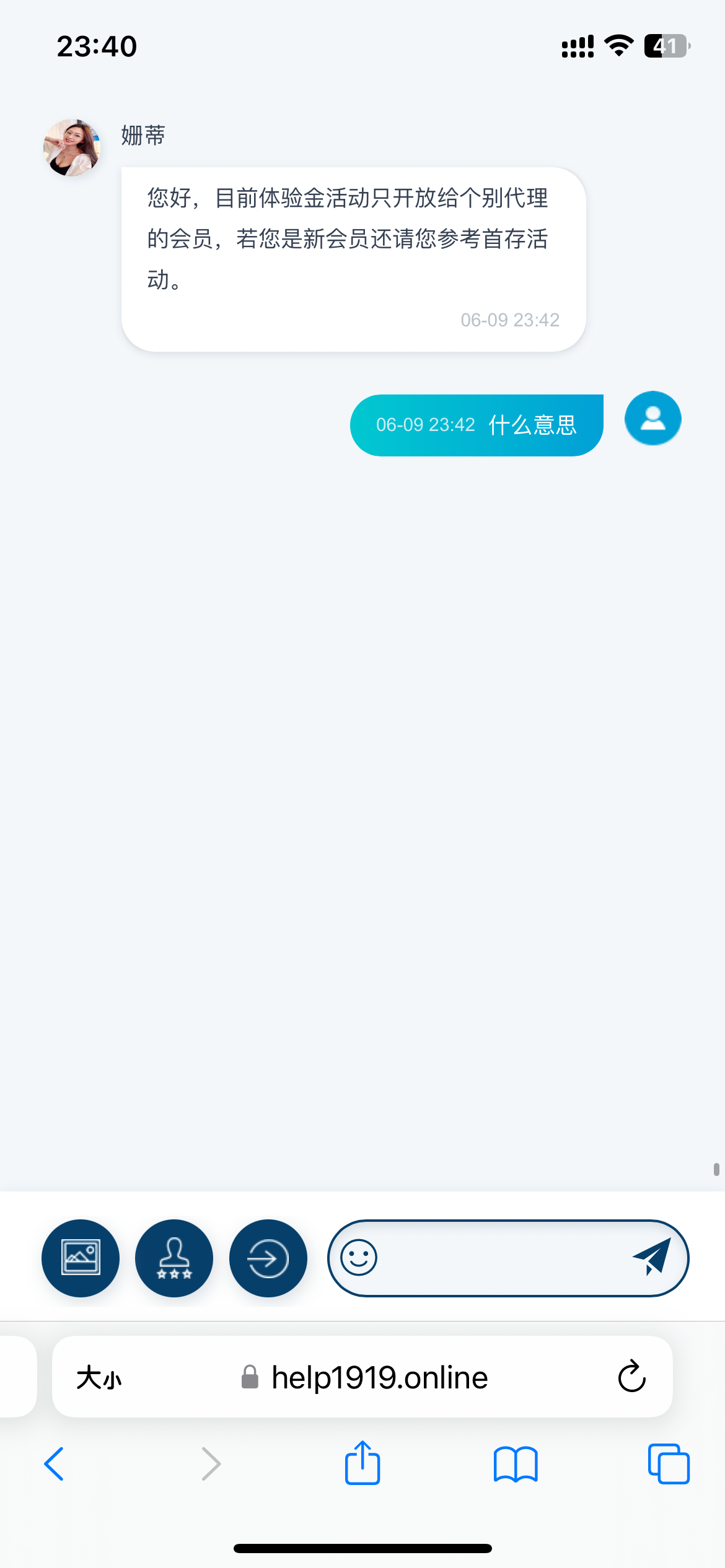The width and height of the screenshot is (725, 1568).
Task: Show all open browser tabs
Action: pos(668,1464)
